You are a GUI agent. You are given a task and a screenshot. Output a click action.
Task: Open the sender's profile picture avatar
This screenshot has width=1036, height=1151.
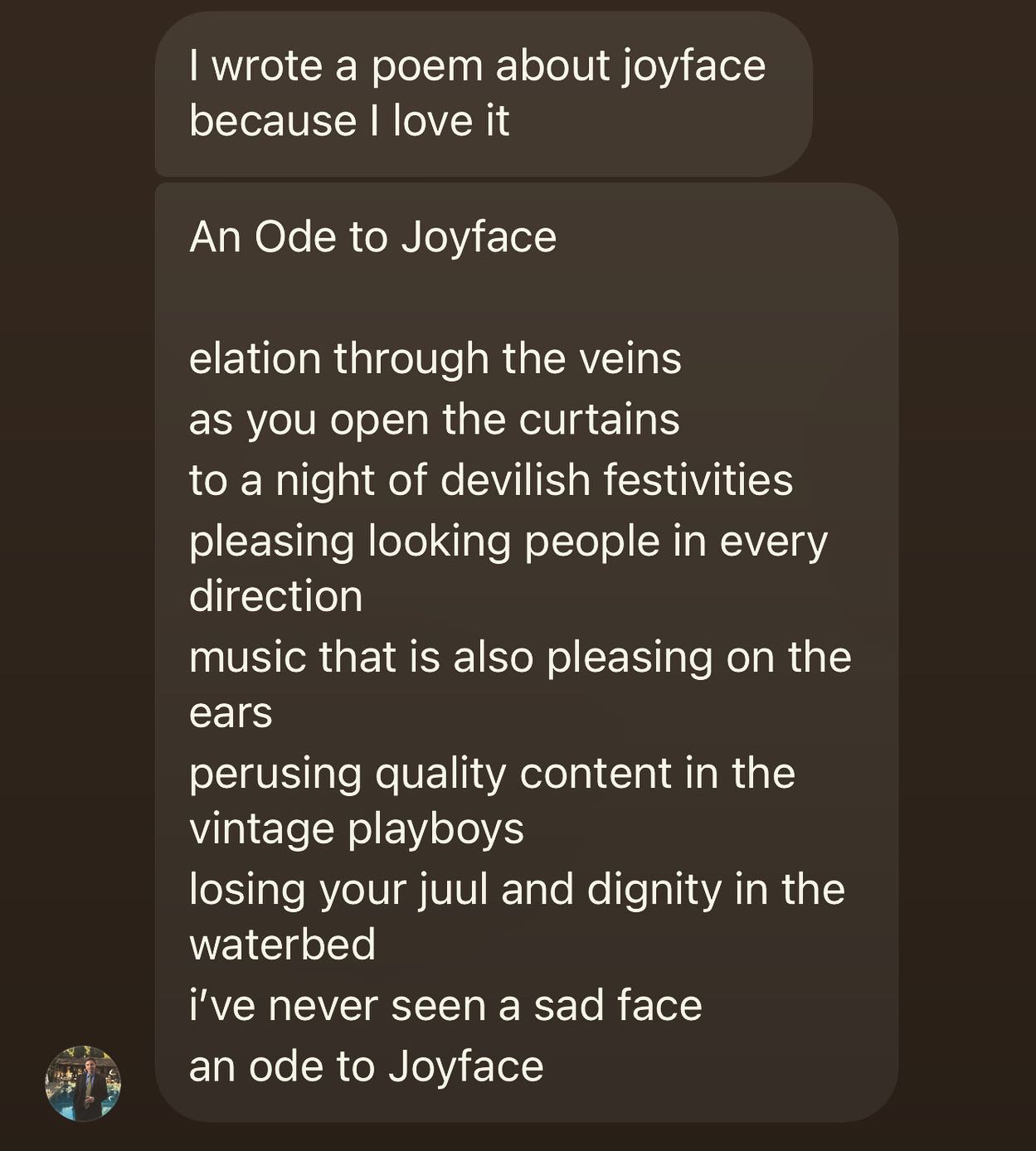coord(83,1083)
